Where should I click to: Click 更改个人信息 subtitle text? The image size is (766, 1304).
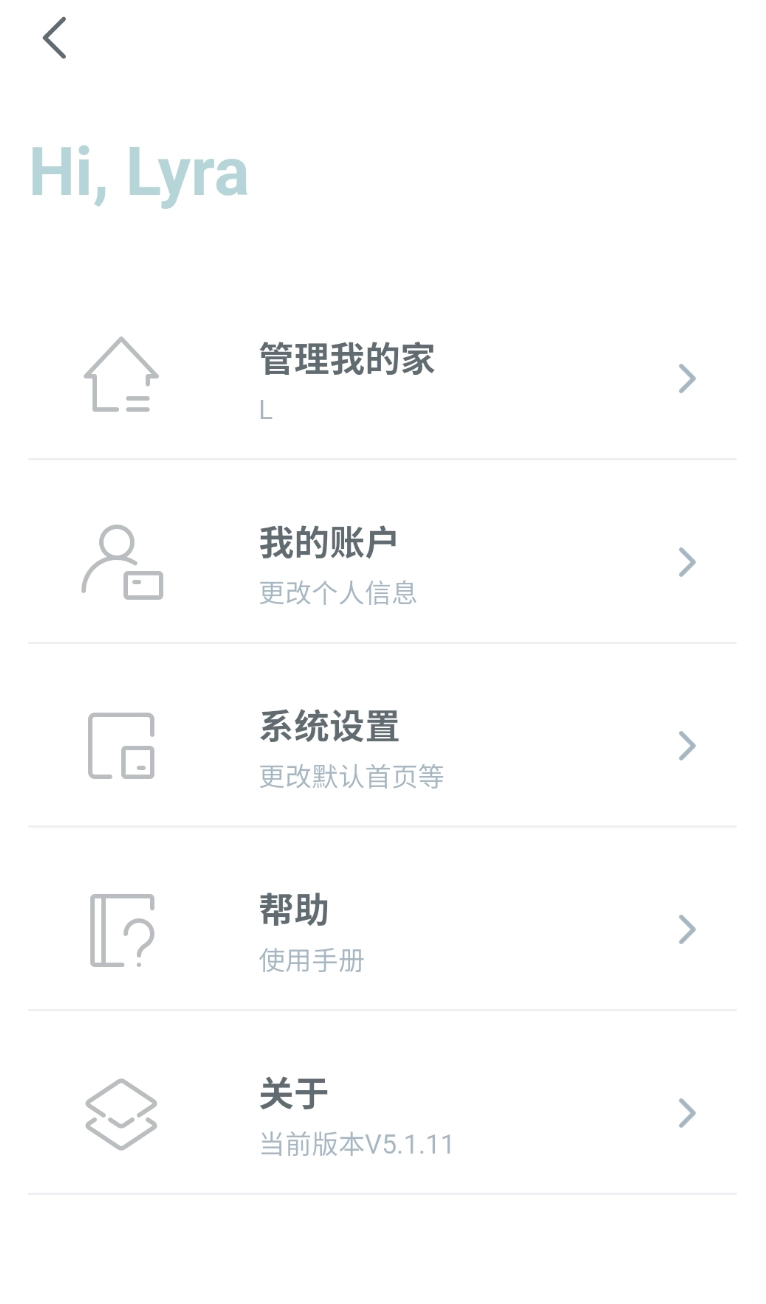(339, 593)
